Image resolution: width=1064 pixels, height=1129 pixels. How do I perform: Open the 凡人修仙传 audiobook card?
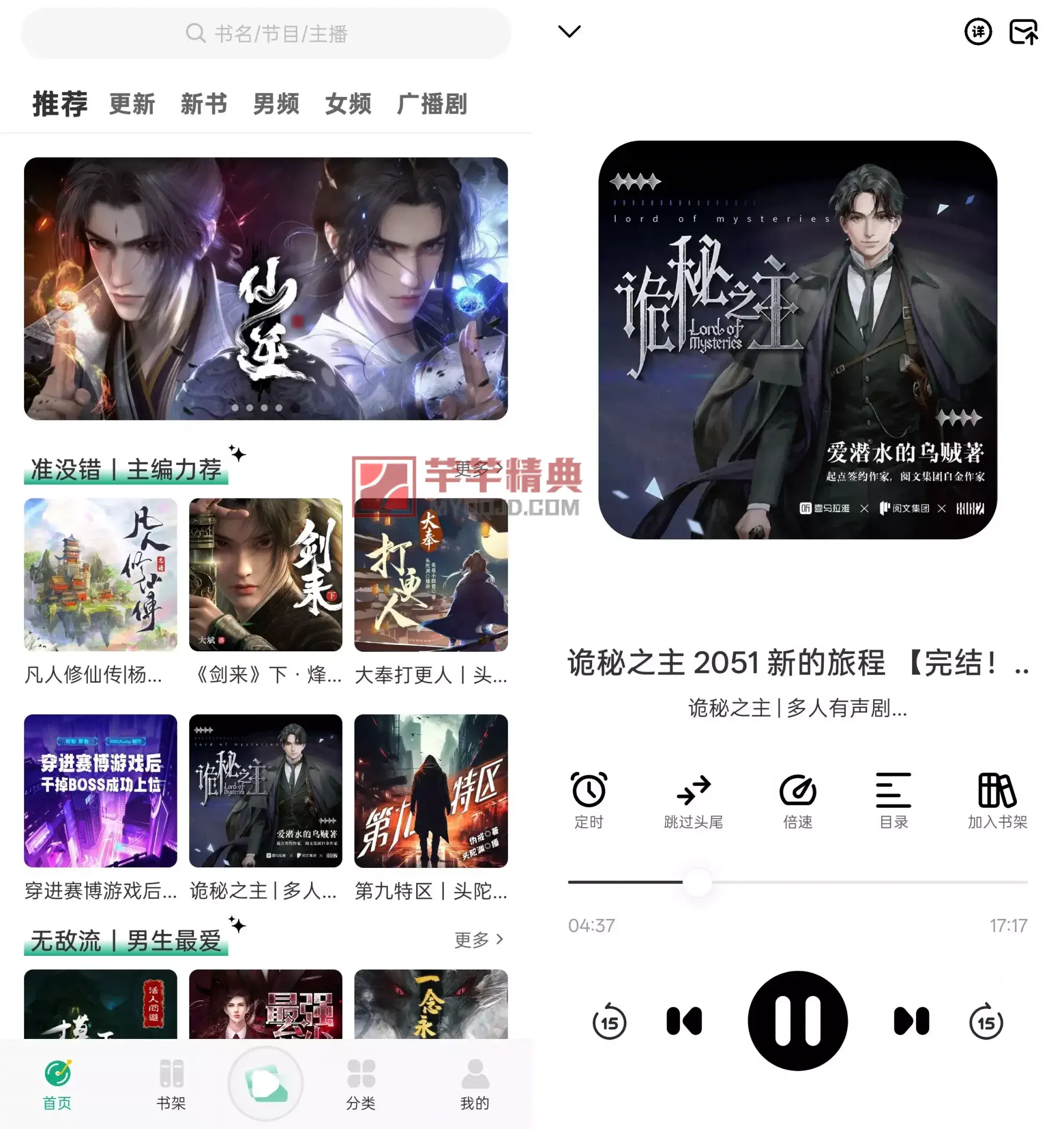point(100,575)
